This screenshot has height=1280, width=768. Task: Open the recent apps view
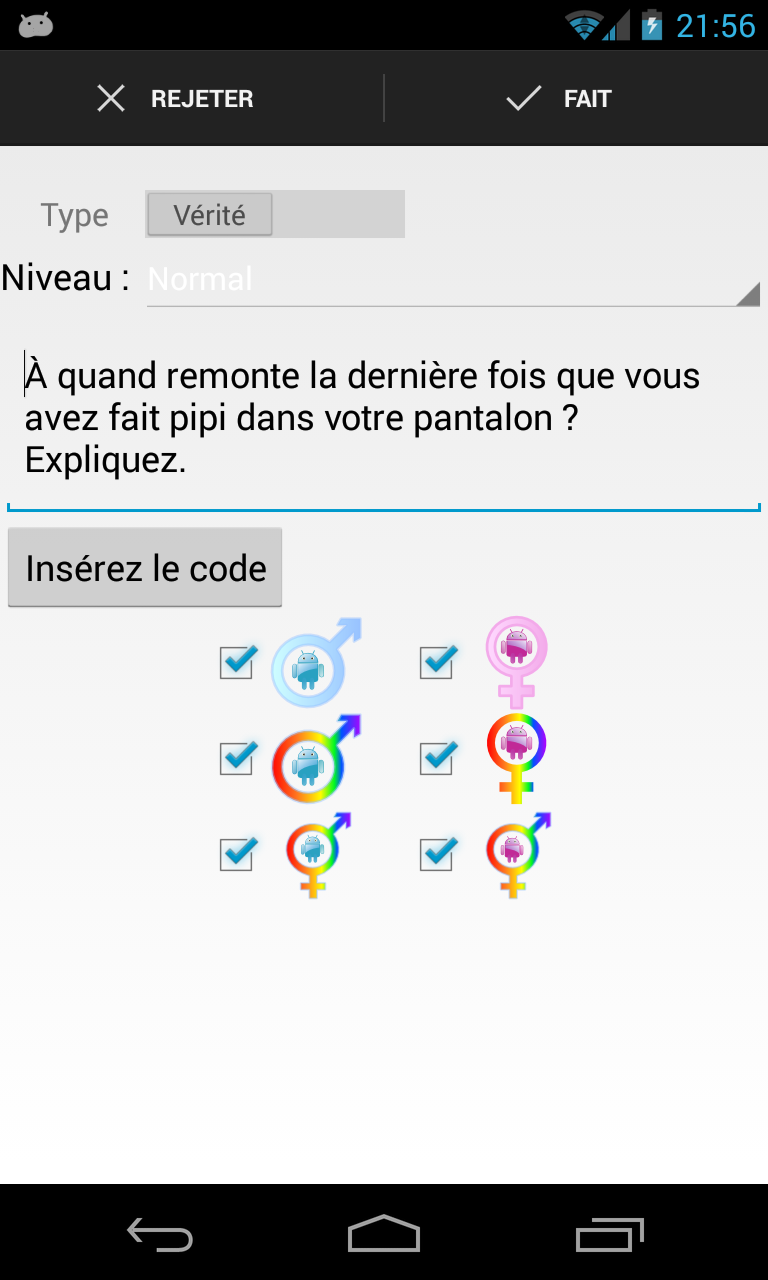610,1235
